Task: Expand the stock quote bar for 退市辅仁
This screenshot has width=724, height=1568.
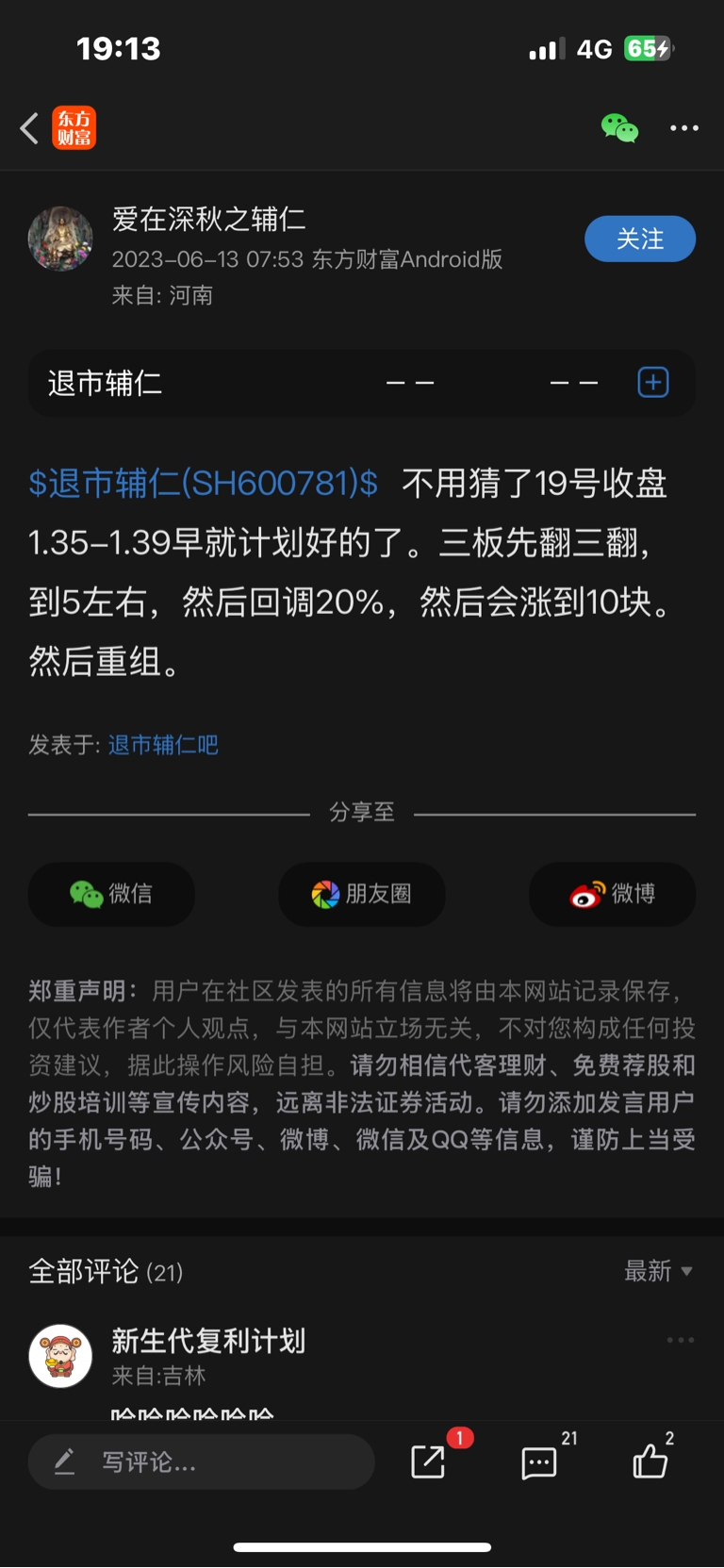Action: tap(283, 382)
